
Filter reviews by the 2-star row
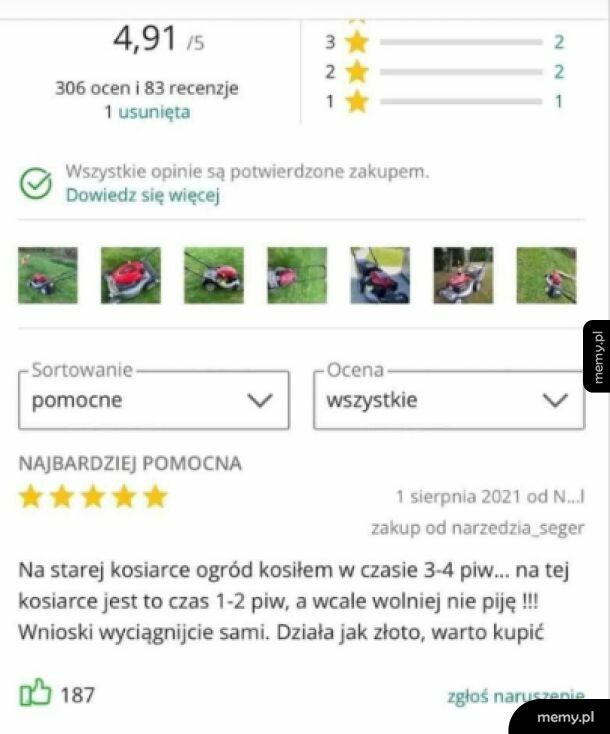(x=446, y=72)
